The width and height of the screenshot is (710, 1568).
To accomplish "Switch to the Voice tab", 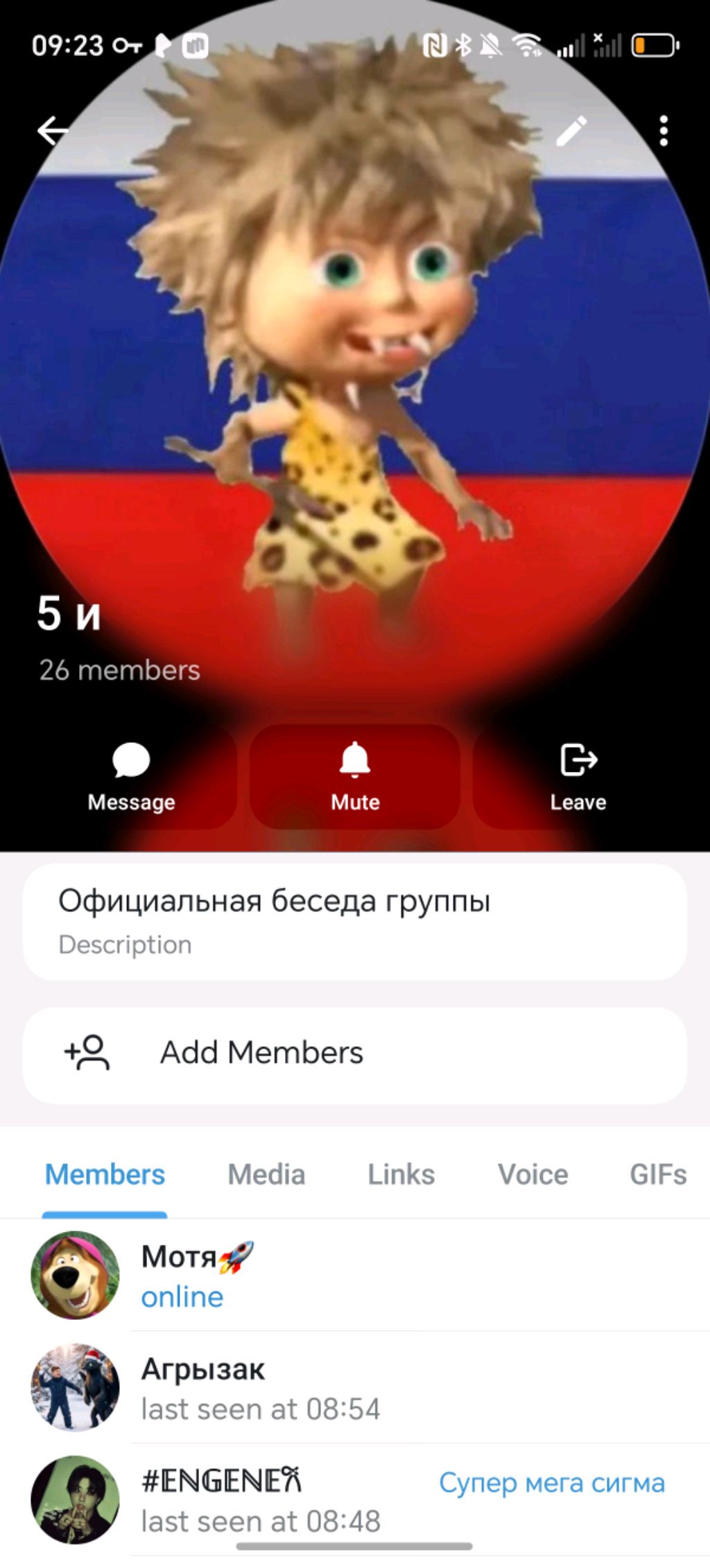I will 532,1175.
